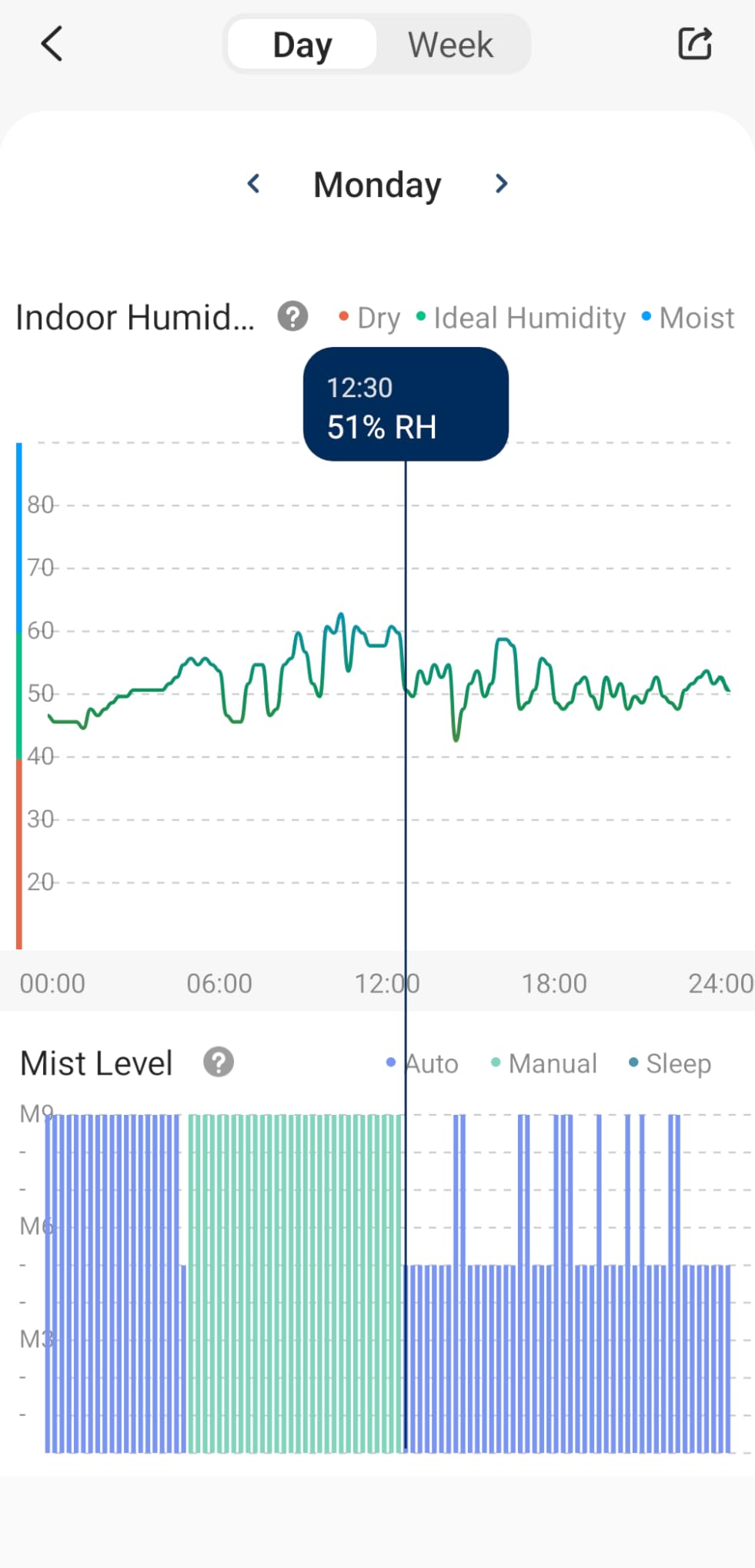
Task: Go back to the previous screen
Action: (x=52, y=44)
